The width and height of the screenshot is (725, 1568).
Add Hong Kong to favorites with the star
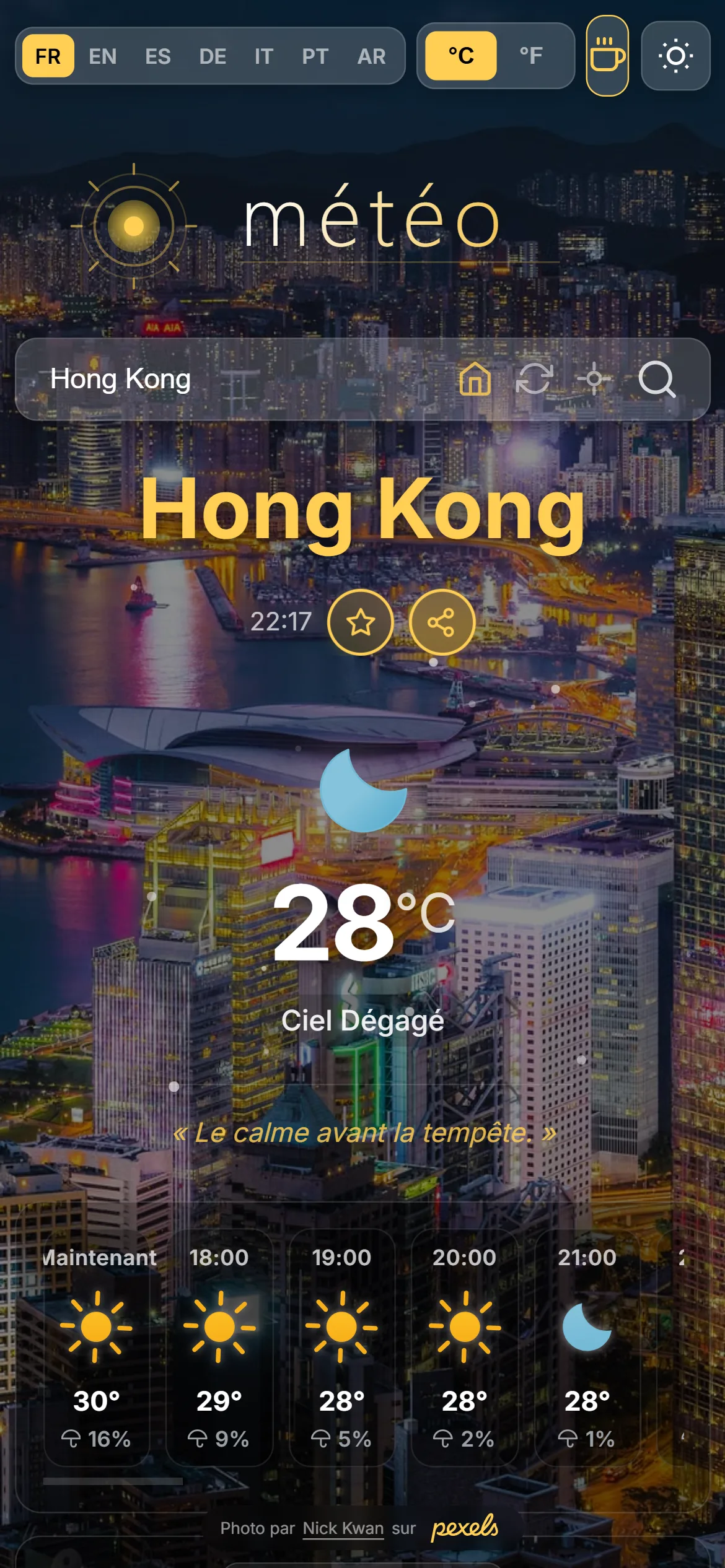coord(361,622)
